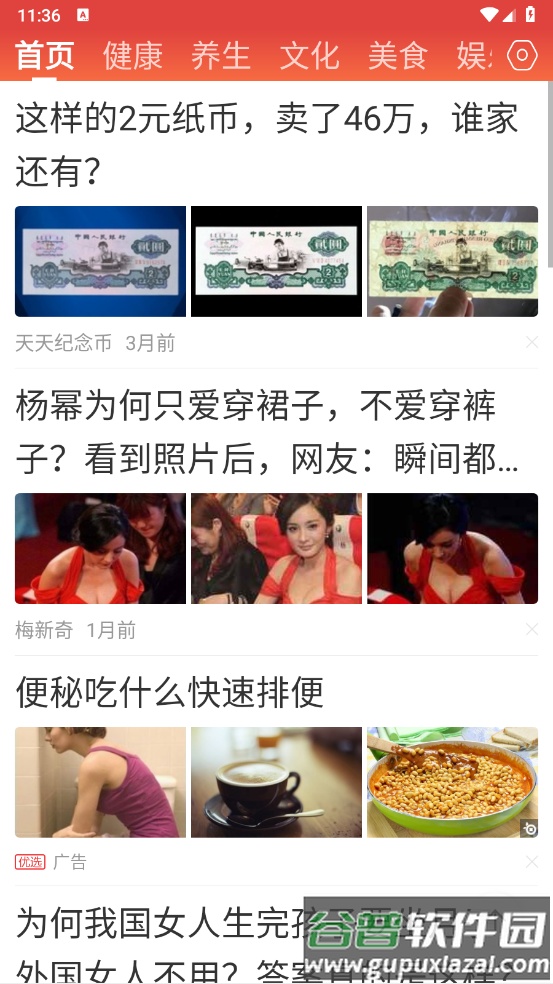Open the 便秘吃什么快速排便 ad

[x=169, y=693]
